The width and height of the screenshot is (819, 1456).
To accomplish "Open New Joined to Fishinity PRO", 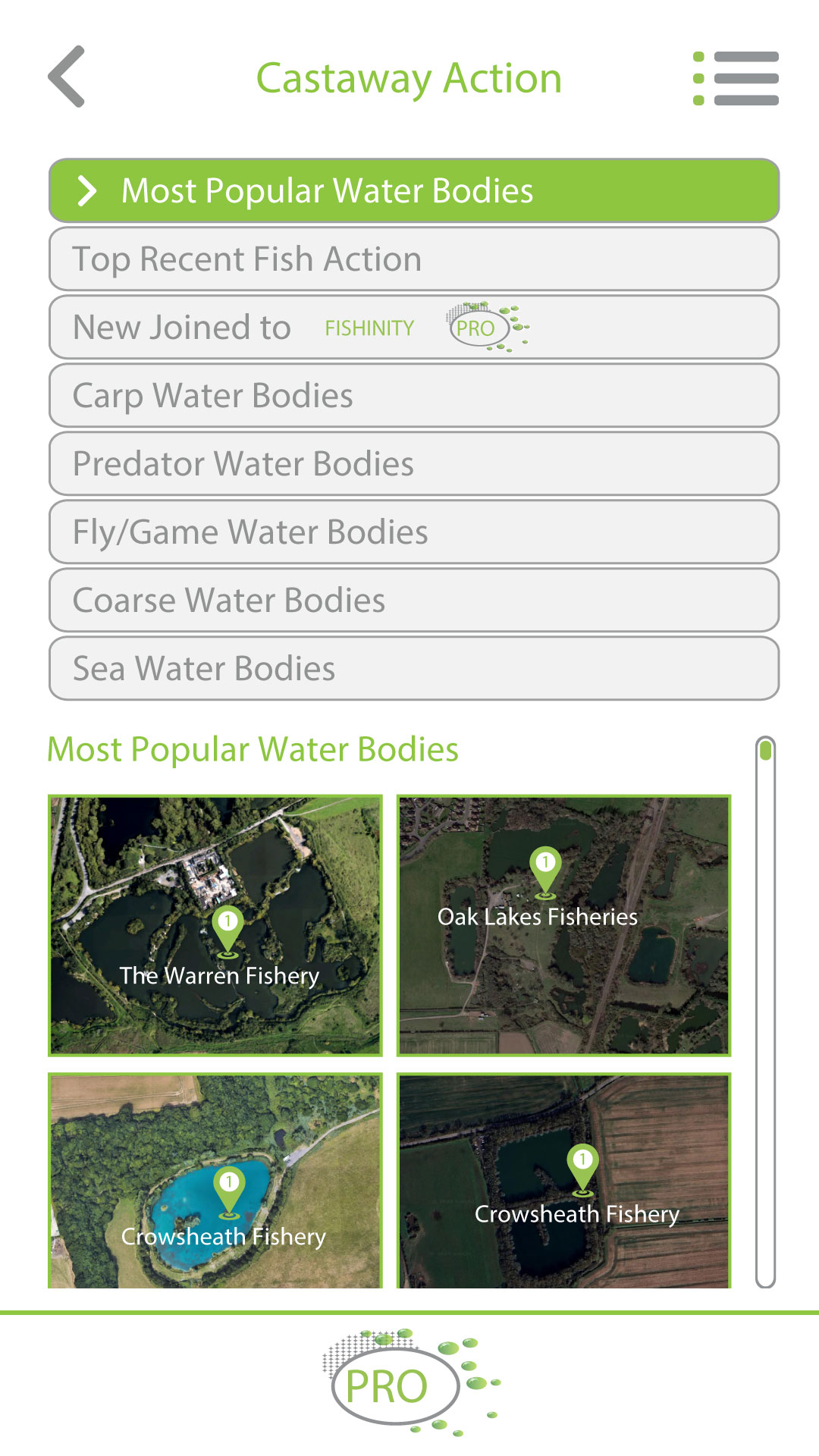I will click(414, 328).
